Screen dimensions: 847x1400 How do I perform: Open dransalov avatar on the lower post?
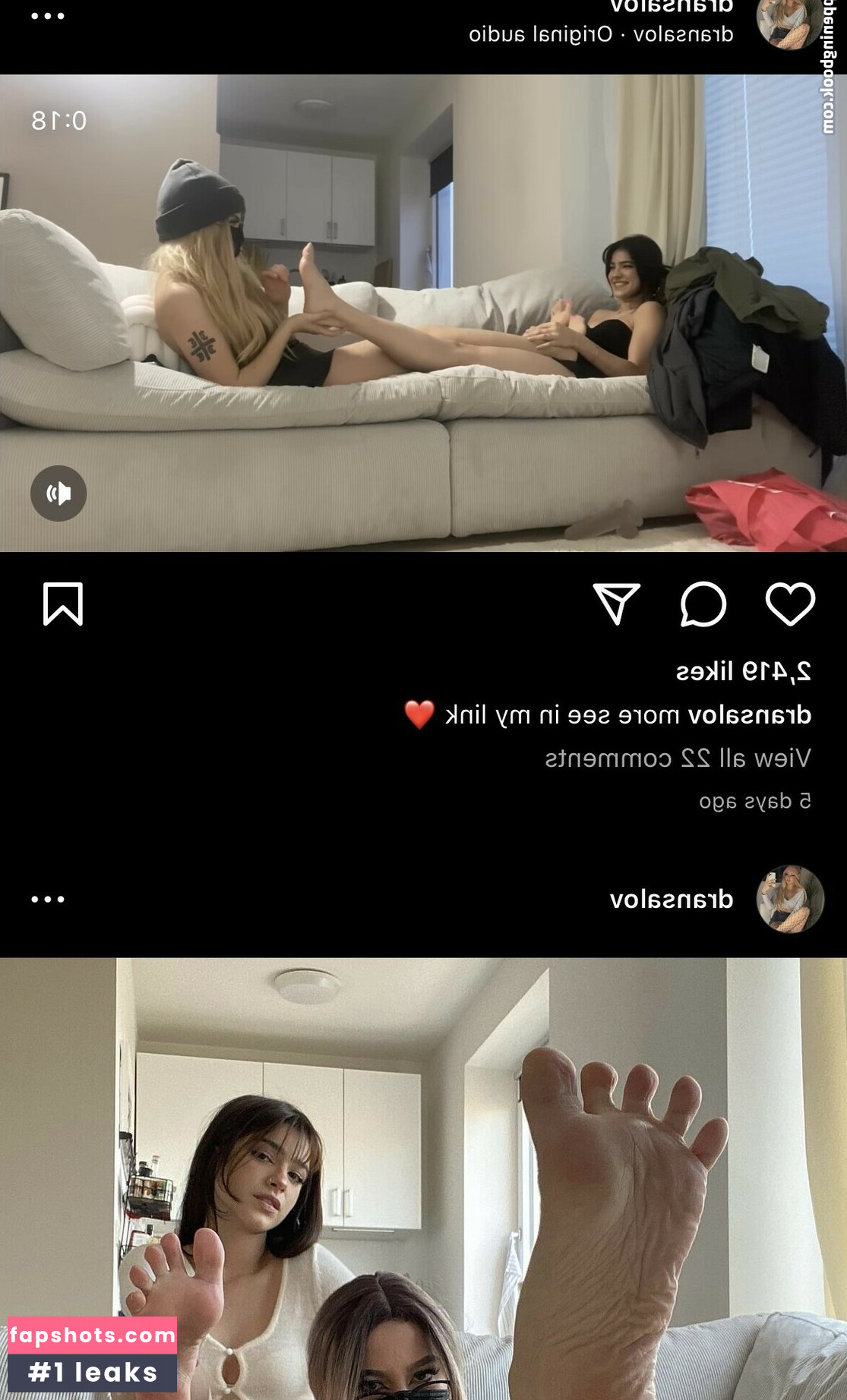click(x=790, y=899)
